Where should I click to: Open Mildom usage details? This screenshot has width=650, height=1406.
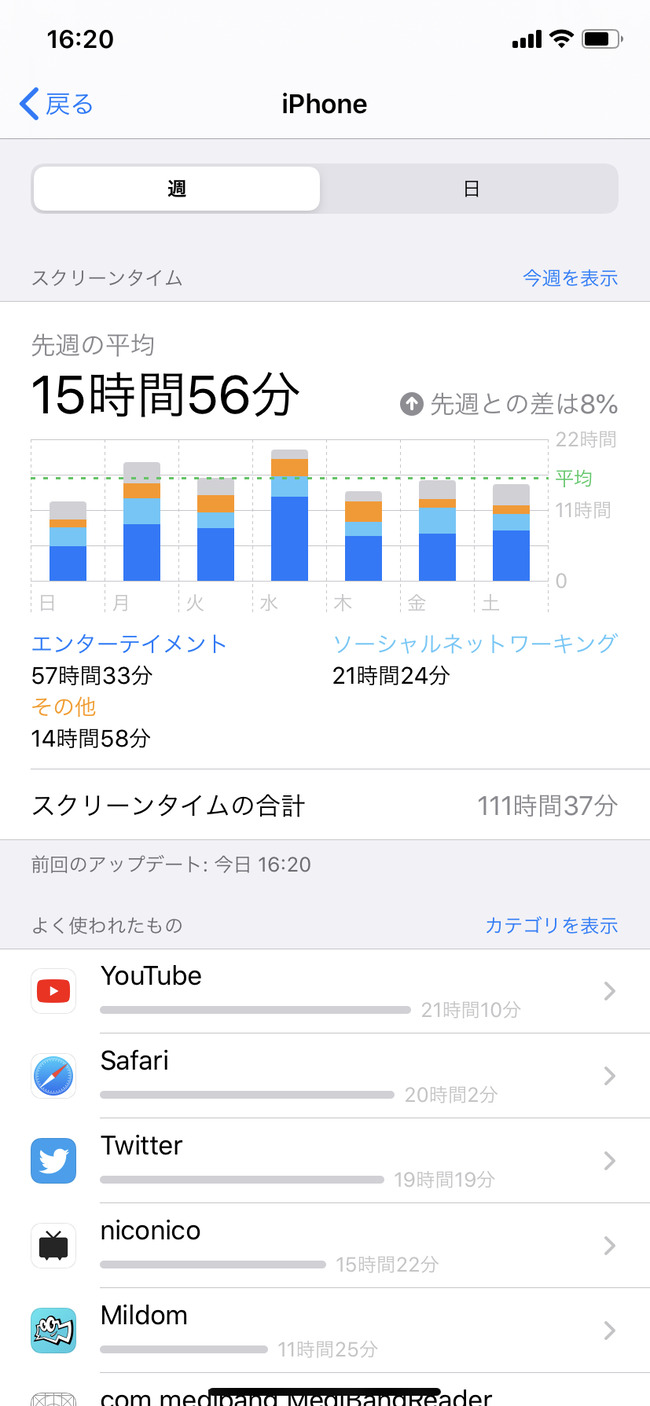[325, 1331]
